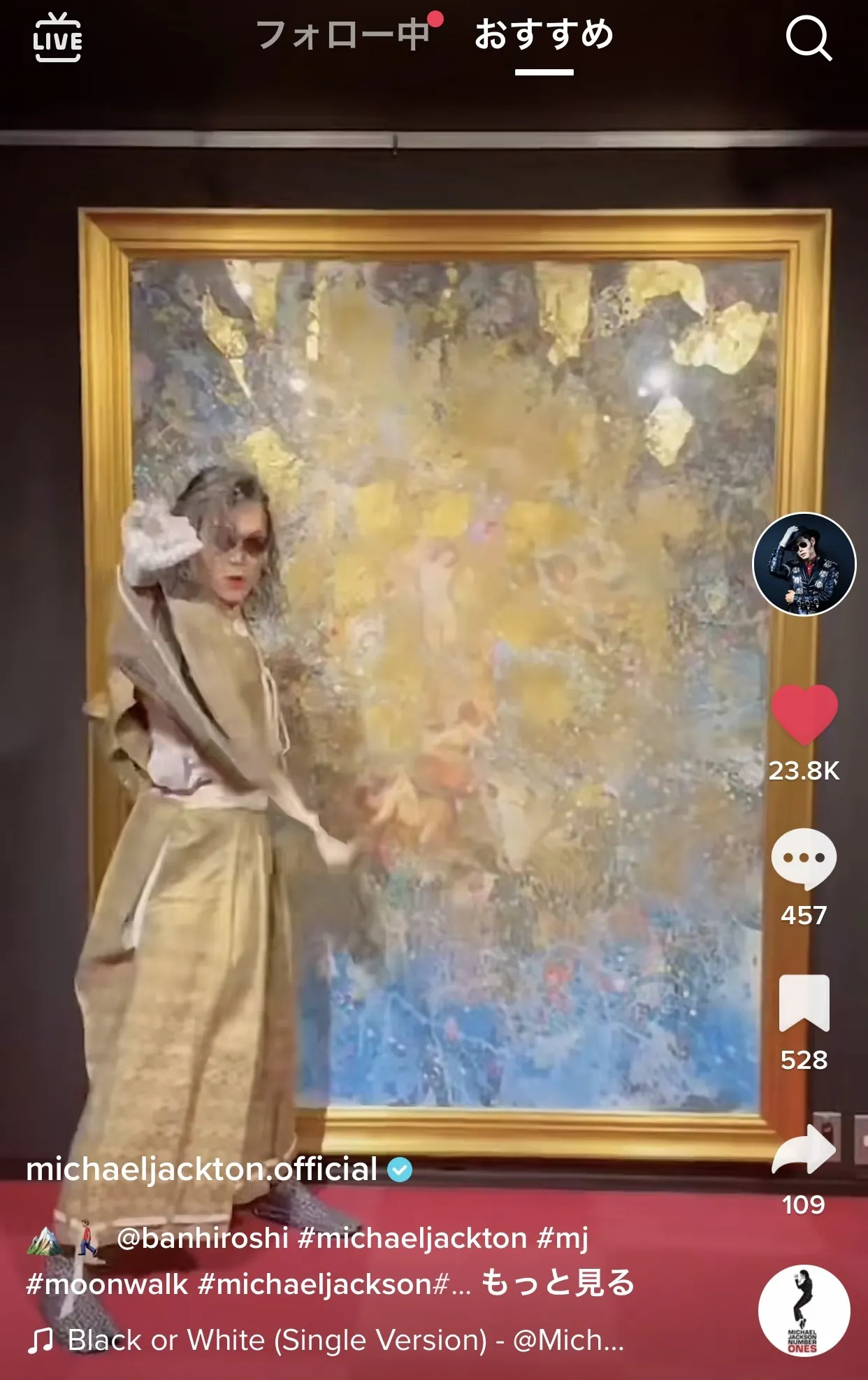Open the comments bubble
868x1380 pixels.
coord(804,858)
